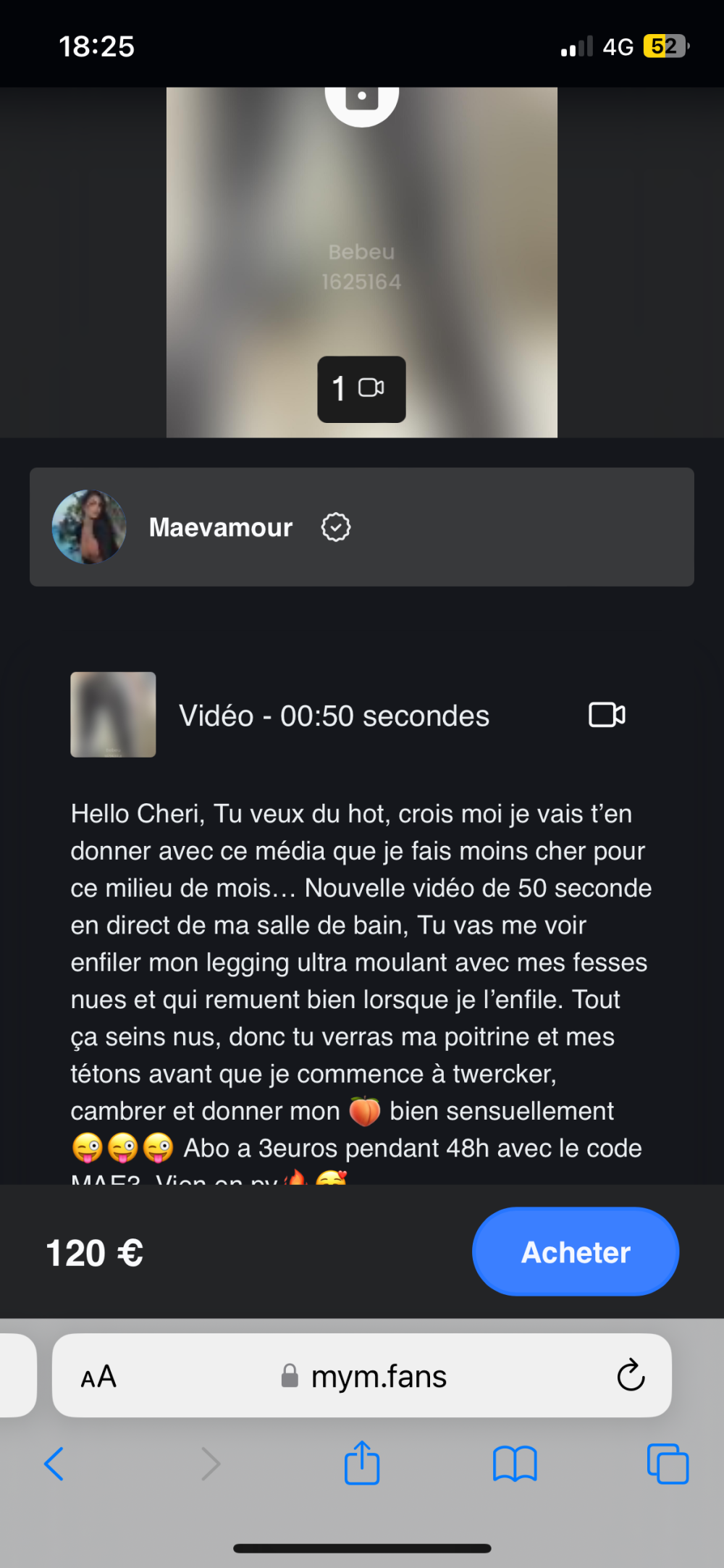Viewport: 724px width, 1568px height.
Task: Open Safari's AA text size menu
Action: coord(98,1376)
